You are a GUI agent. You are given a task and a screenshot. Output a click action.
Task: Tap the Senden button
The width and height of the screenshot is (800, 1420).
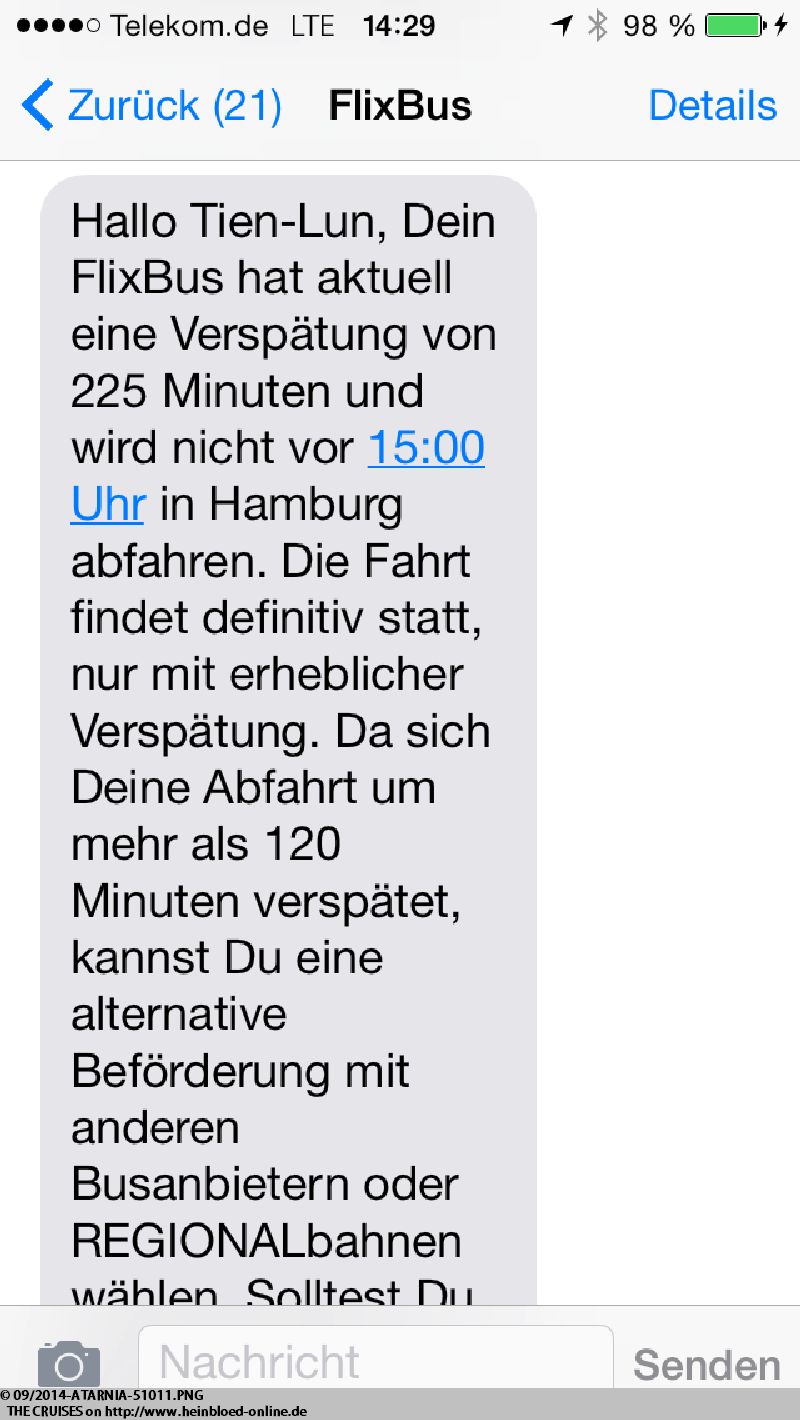click(x=707, y=1364)
